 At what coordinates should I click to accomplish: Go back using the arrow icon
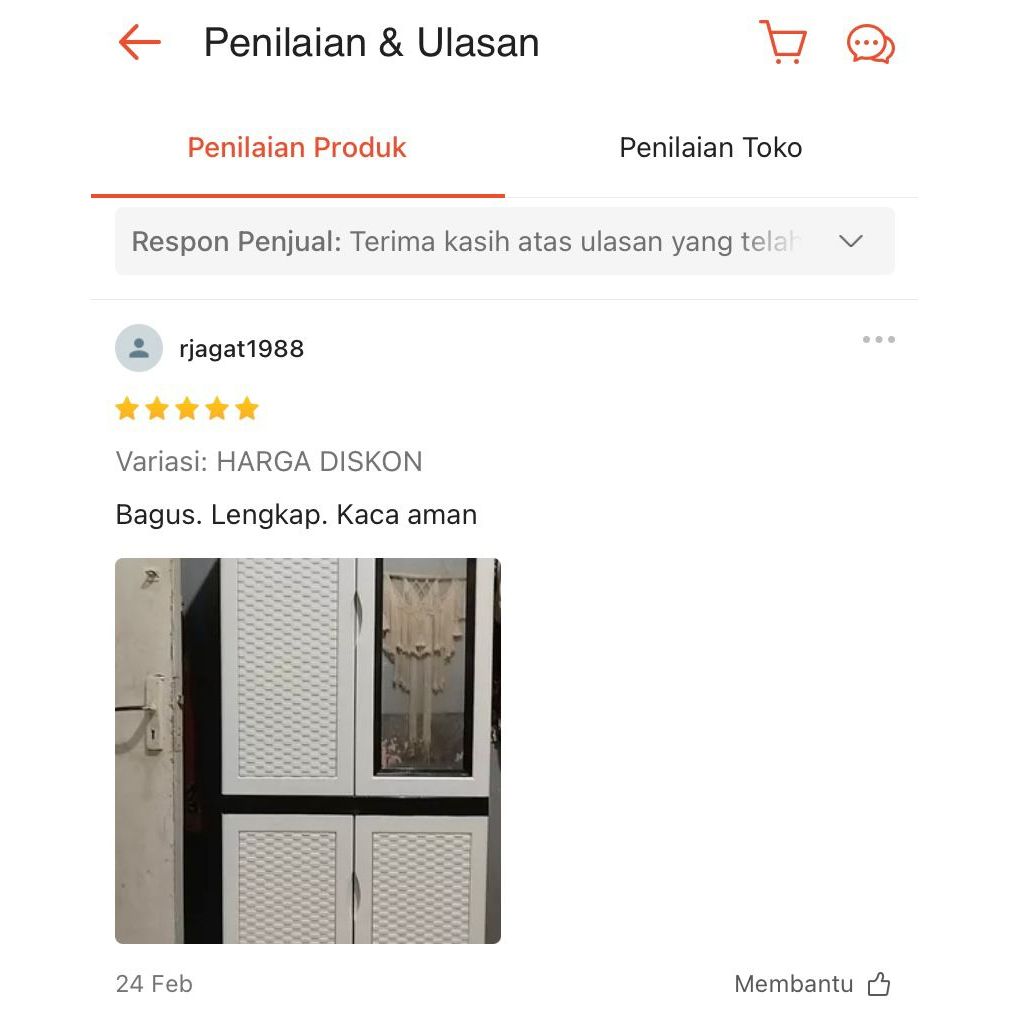coord(139,43)
